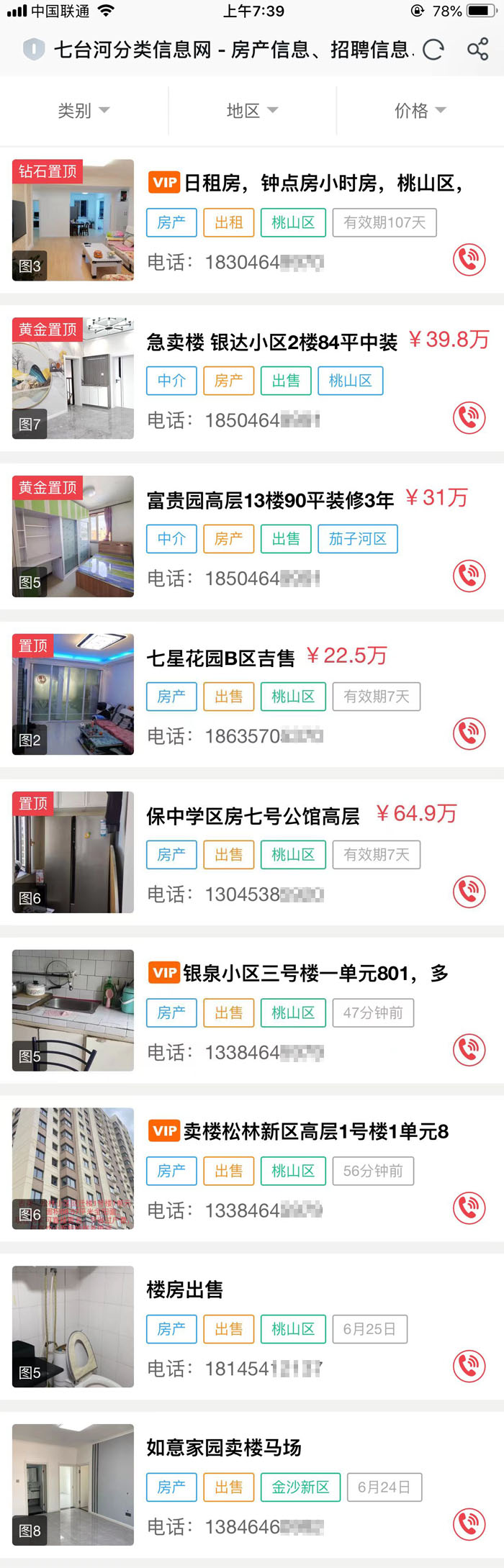This screenshot has width=504, height=1568.
Task: Open 保中学区房七号公馆高层 listing
Action: coord(253,816)
